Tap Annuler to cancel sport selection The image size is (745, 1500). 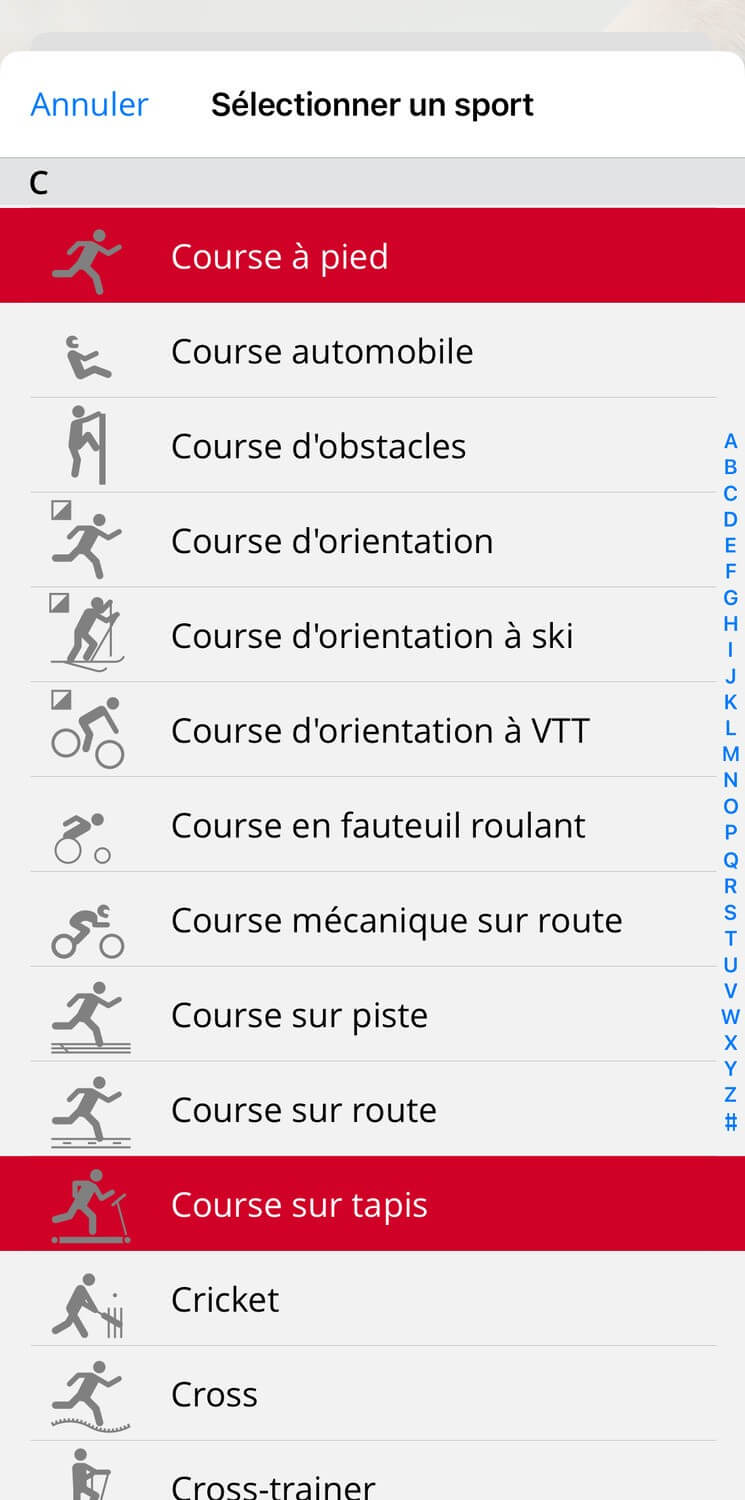point(89,105)
